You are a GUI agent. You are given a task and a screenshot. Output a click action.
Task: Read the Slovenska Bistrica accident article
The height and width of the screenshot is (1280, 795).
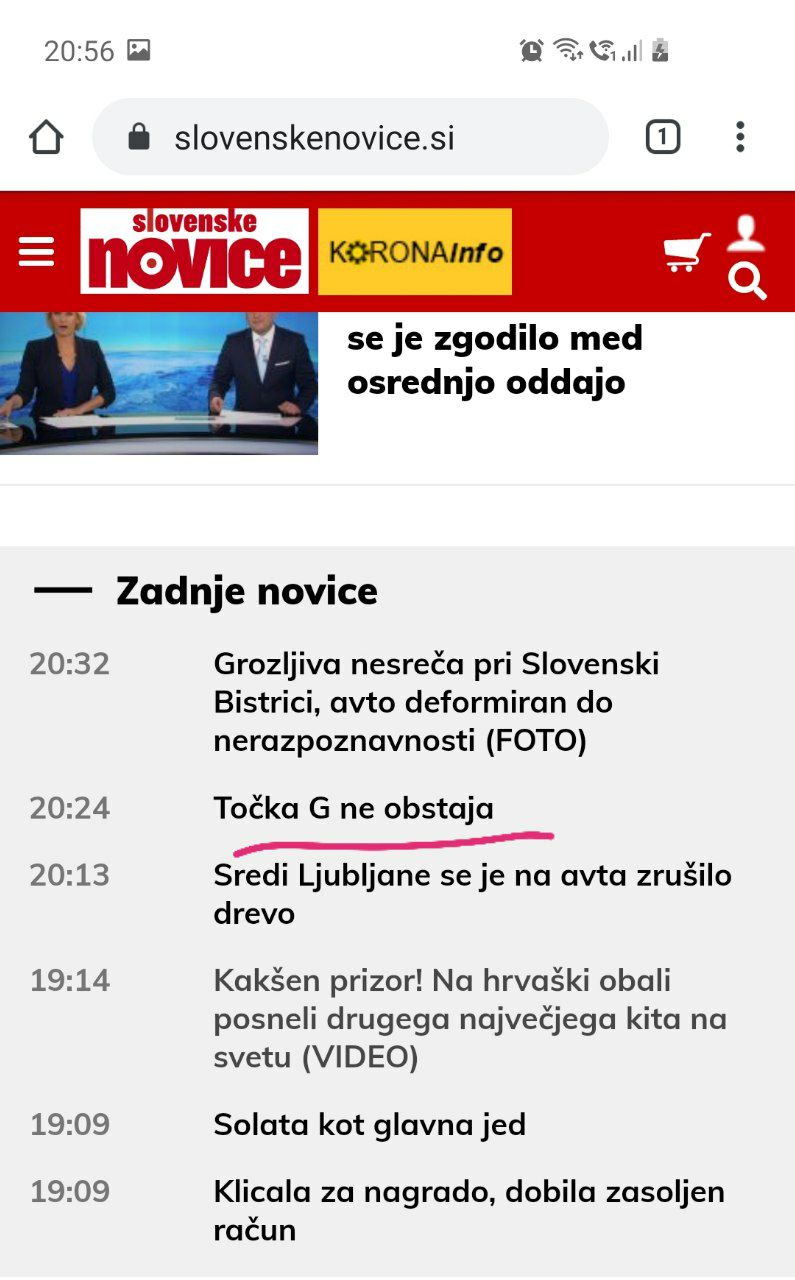(x=437, y=702)
